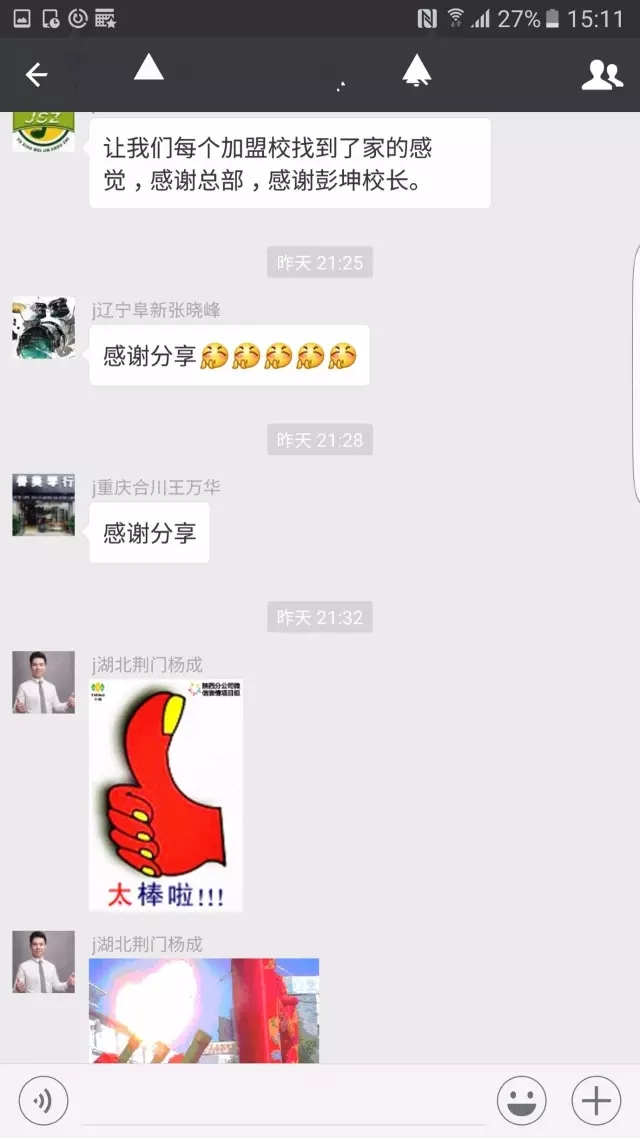The image size is (640, 1138).
Task: Go back from the group chat
Action: pos(37,75)
